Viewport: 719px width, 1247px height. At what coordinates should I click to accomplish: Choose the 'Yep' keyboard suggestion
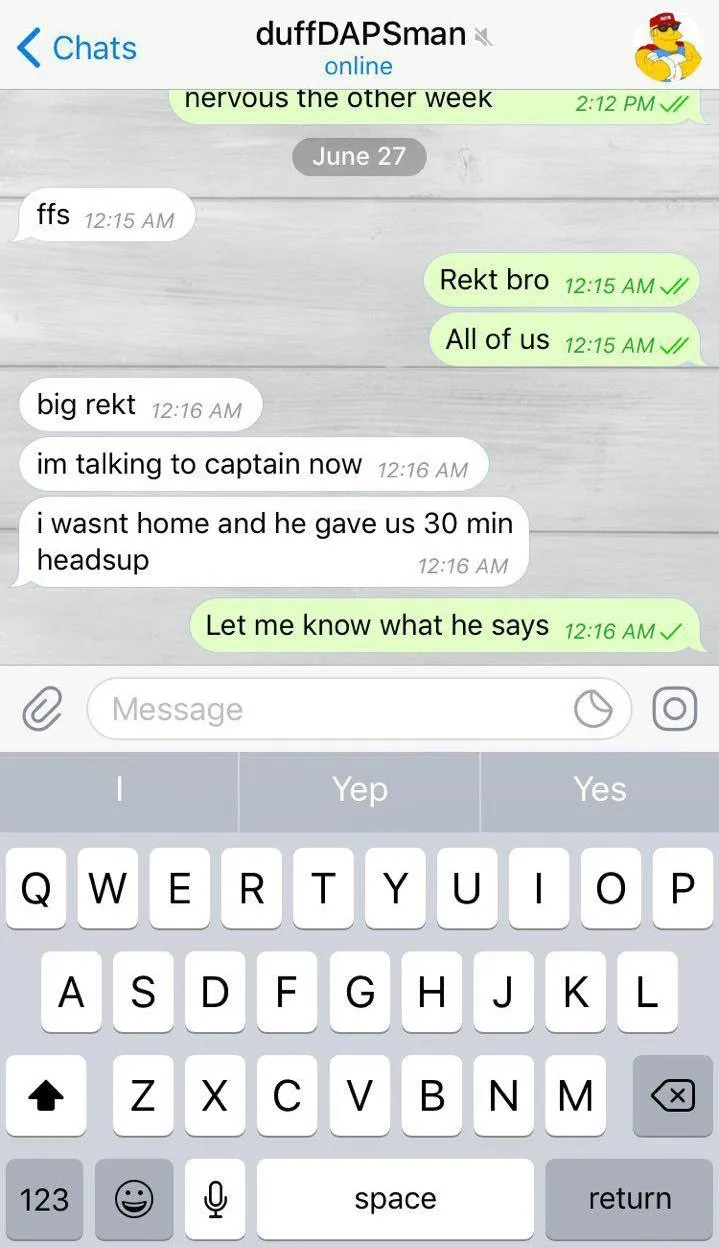point(360,790)
